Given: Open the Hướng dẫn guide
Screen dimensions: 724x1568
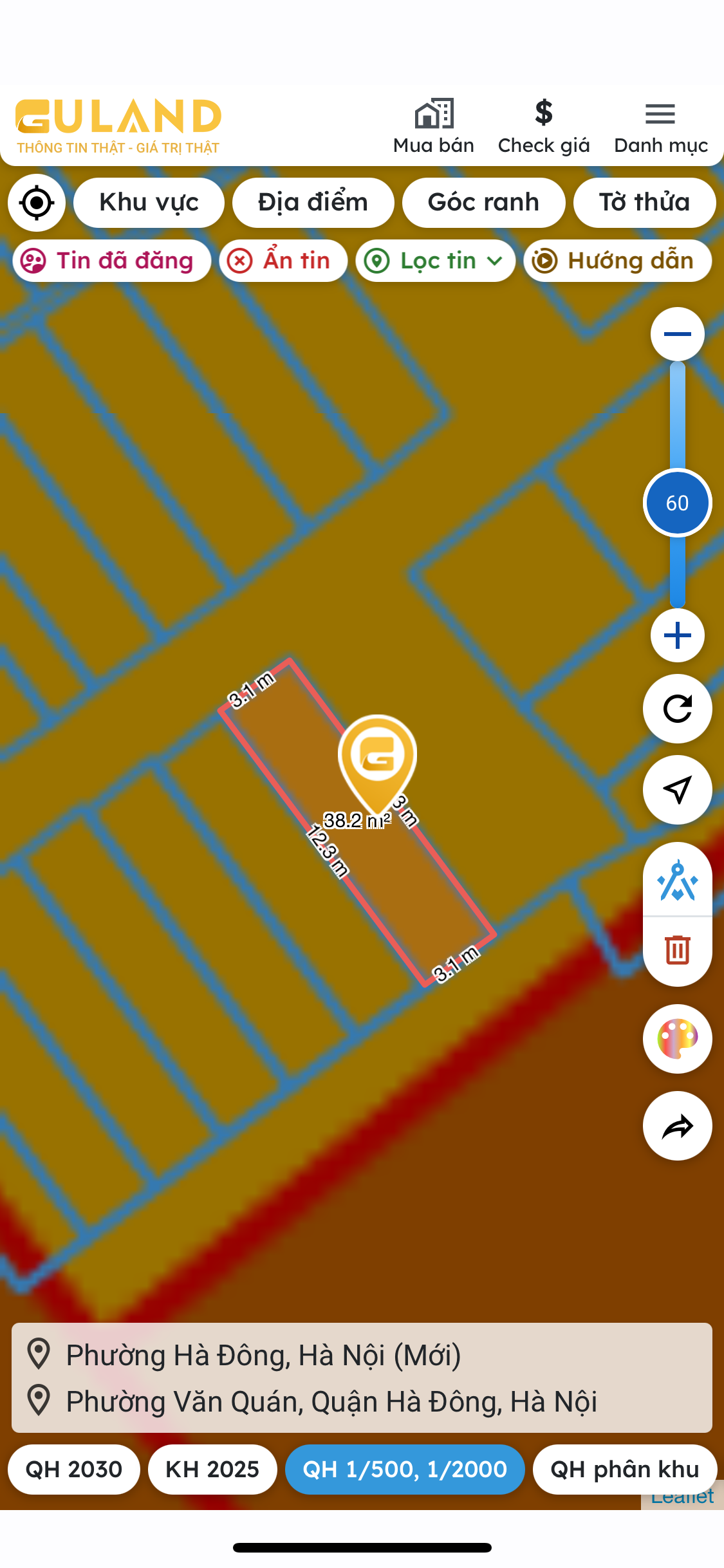Looking at the screenshot, I should tap(618, 261).
